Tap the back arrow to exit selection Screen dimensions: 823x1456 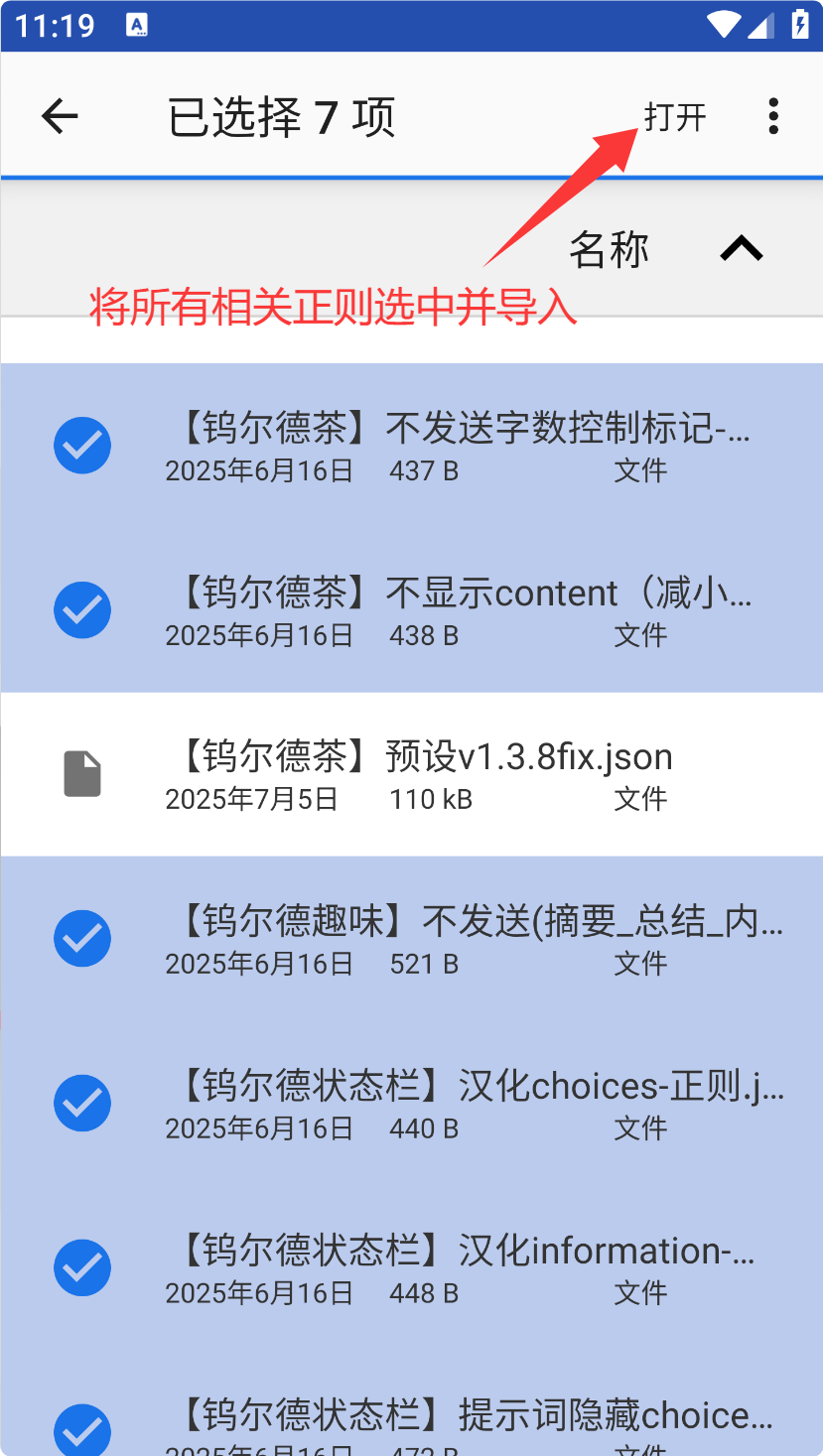click(60, 117)
